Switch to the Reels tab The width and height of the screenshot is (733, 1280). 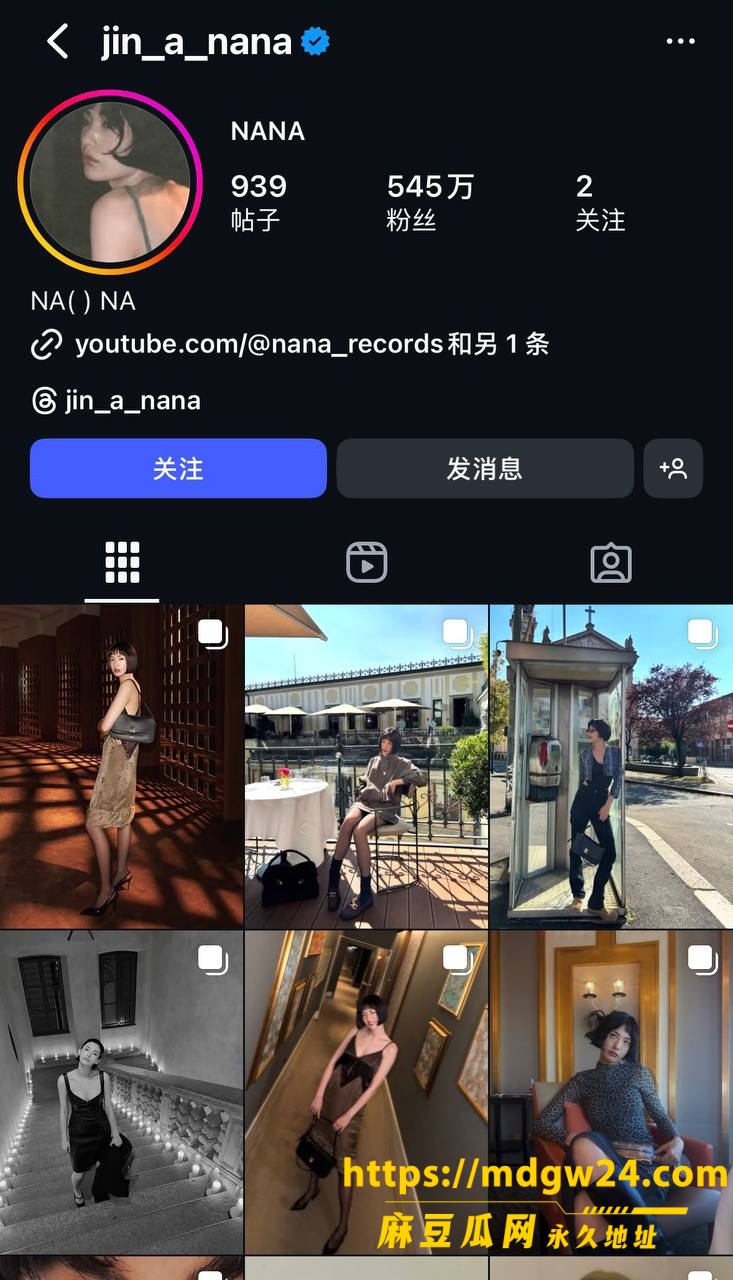click(x=366, y=563)
